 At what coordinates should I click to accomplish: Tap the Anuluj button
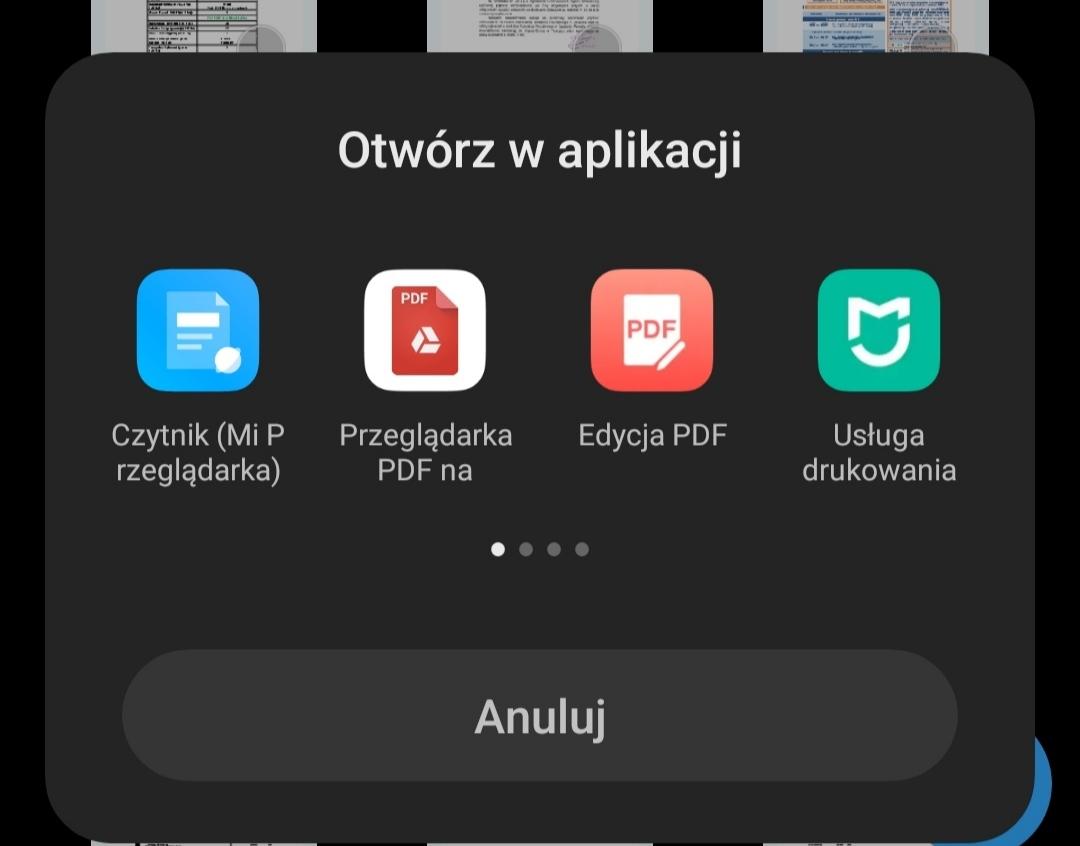point(540,716)
